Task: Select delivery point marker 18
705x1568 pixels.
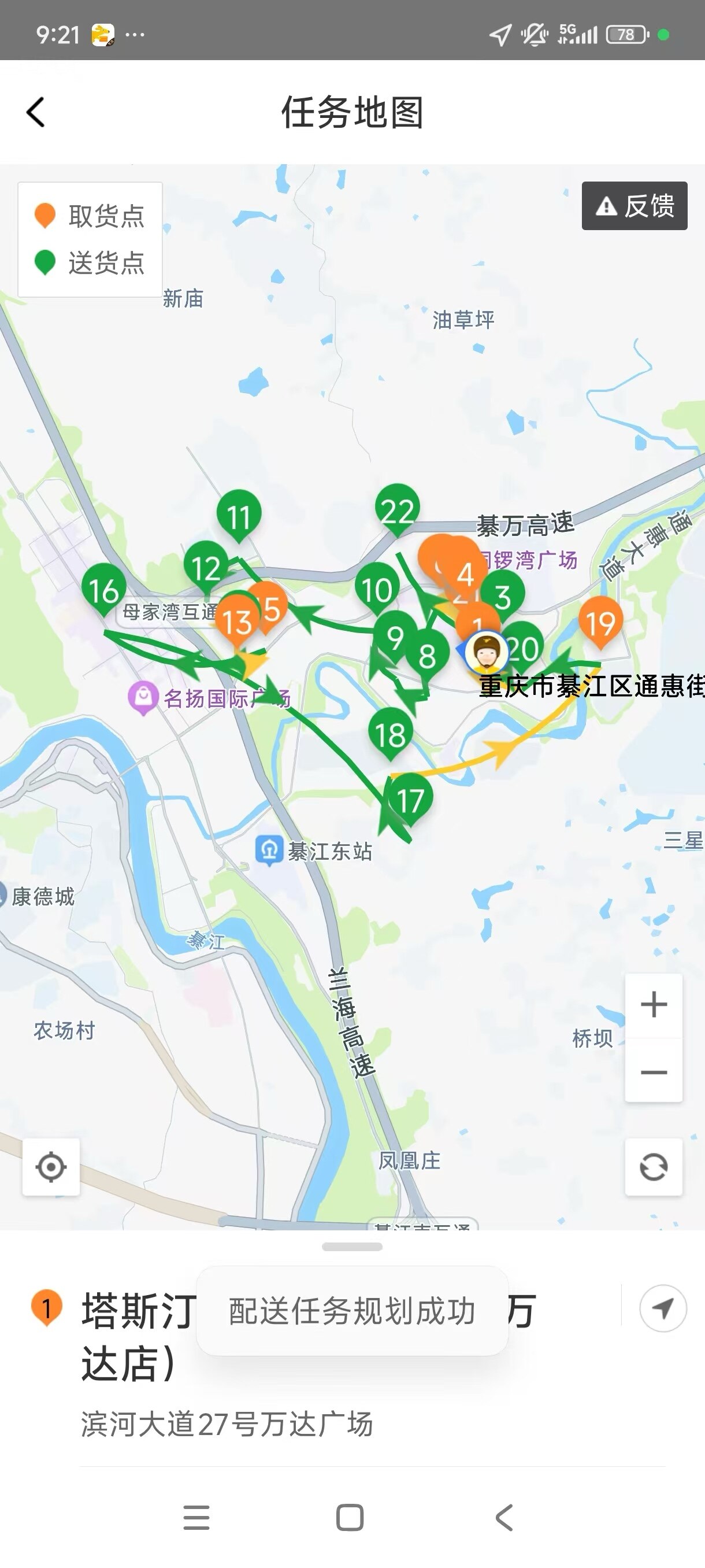Action: coord(390,733)
